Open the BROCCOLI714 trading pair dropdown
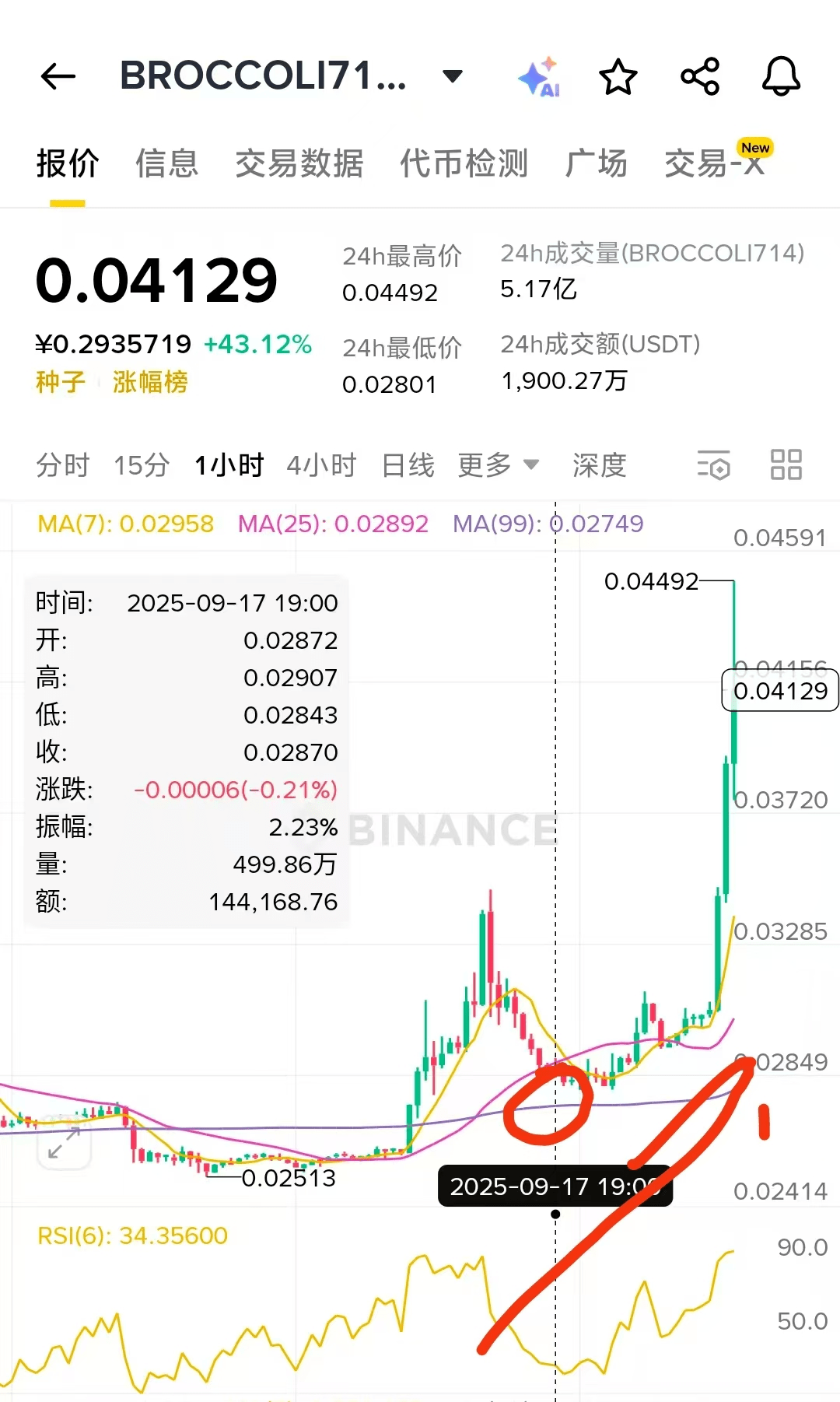840x1402 pixels. 452,76
